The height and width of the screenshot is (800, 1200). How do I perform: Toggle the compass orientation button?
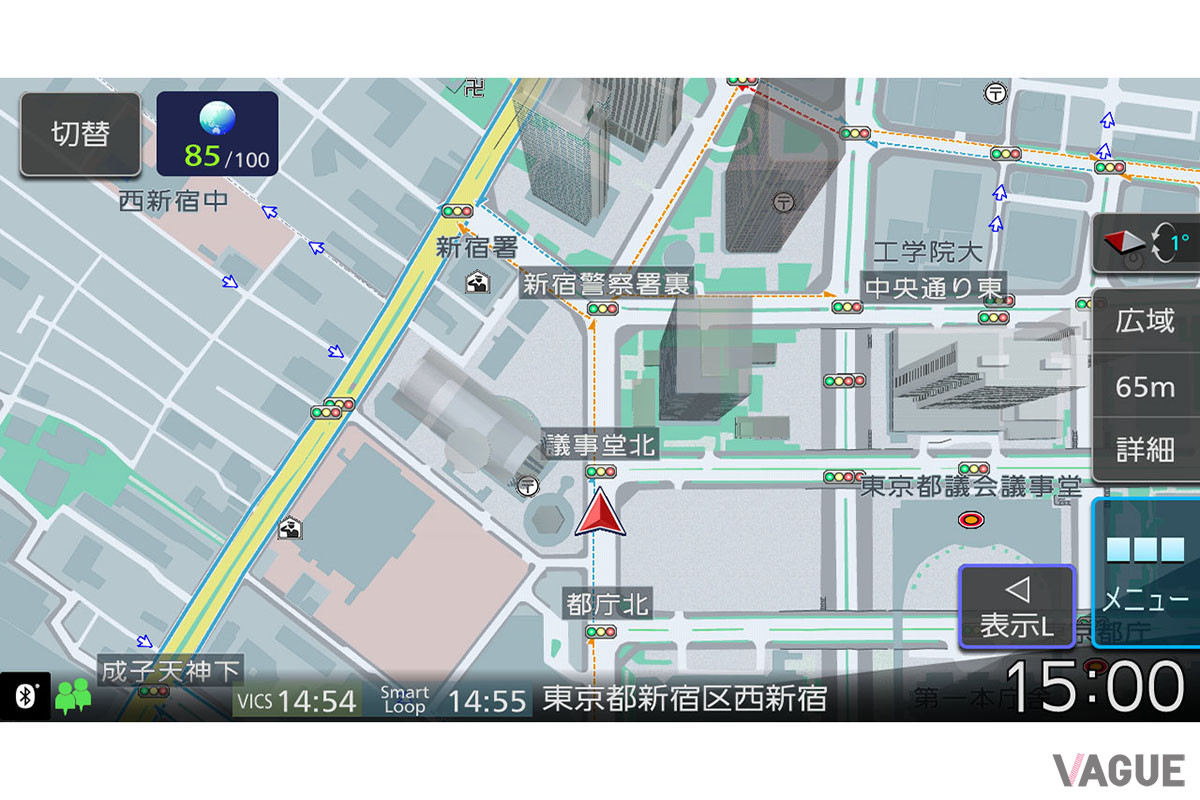click(1145, 243)
